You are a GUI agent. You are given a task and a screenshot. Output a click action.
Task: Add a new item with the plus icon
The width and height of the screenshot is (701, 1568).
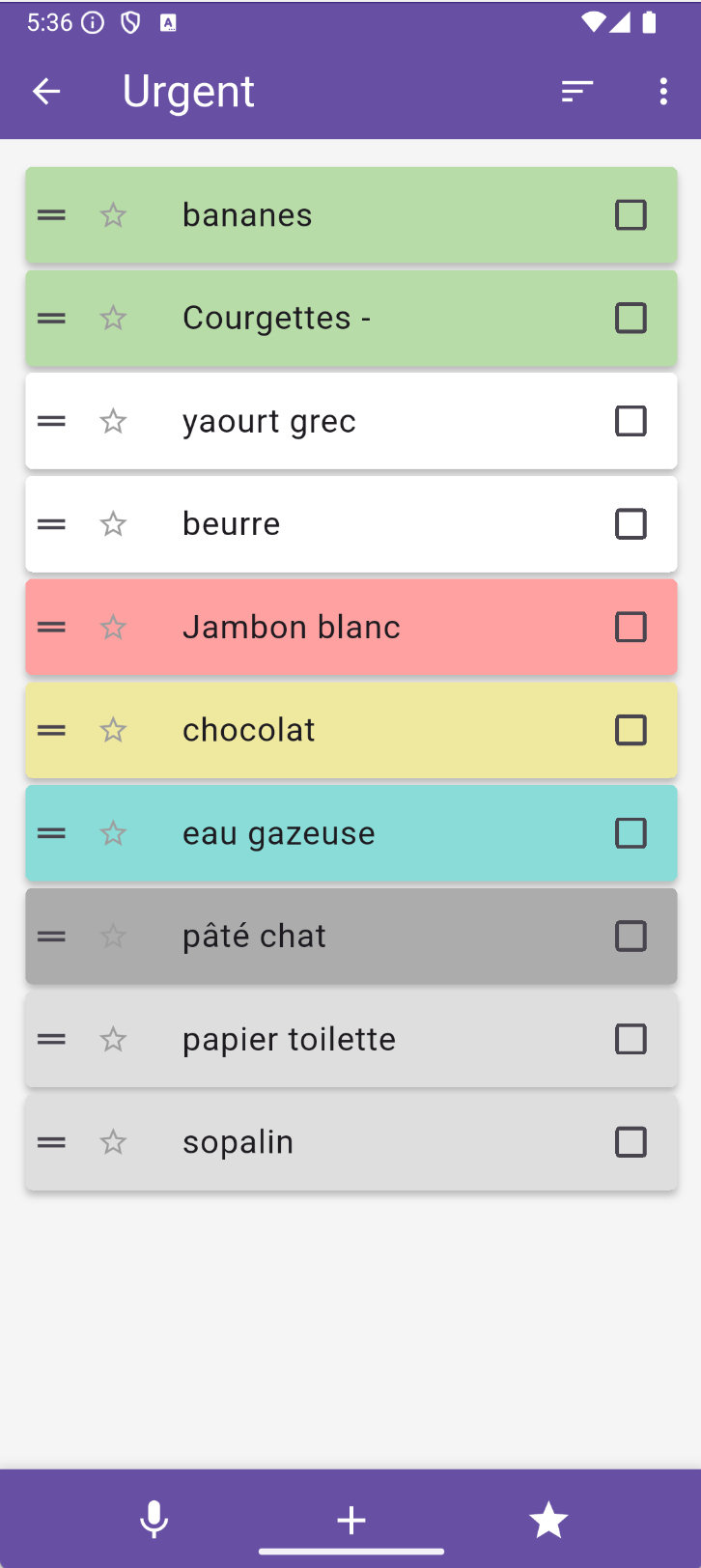(x=350, y=1518)
